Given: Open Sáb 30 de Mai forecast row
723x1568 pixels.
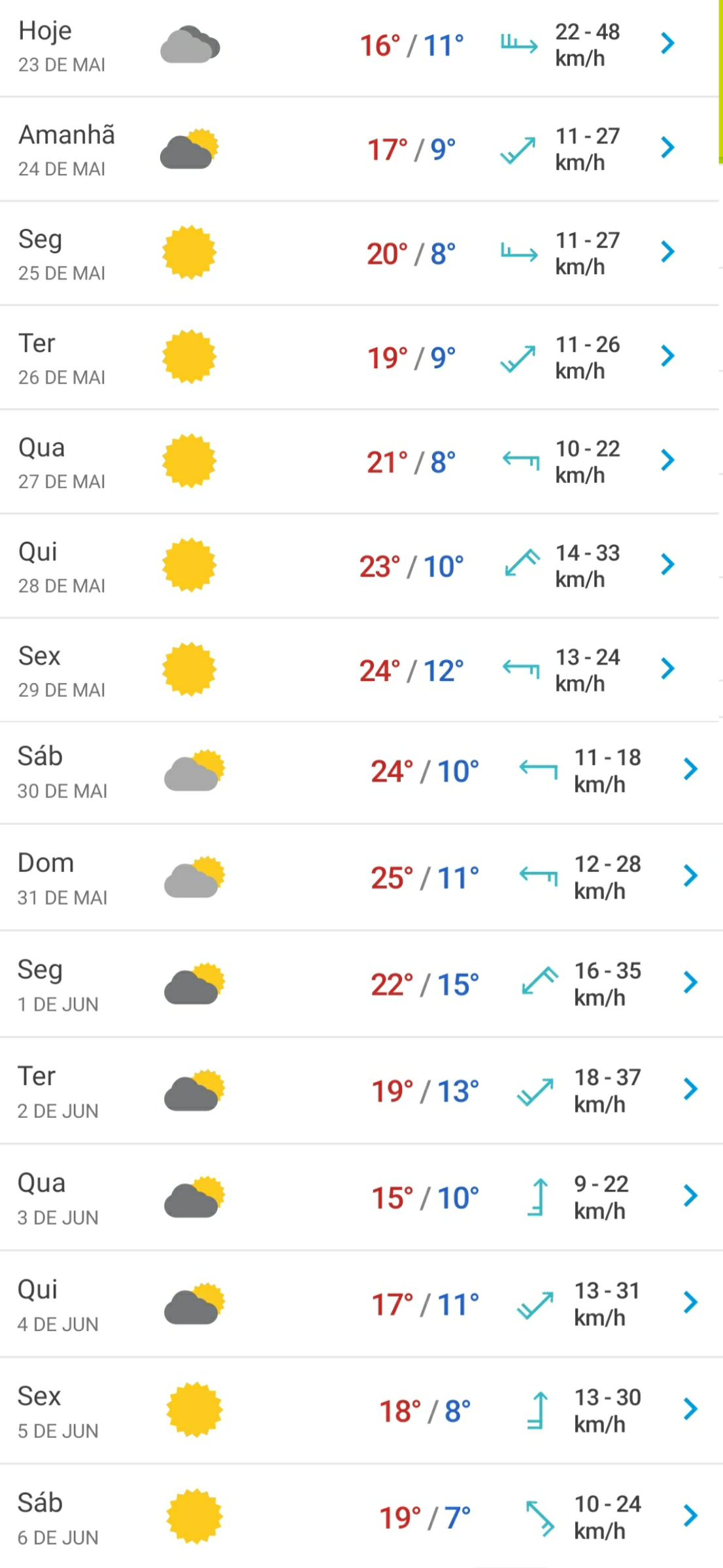Looking at the screenshot, I should pos(361,773).
